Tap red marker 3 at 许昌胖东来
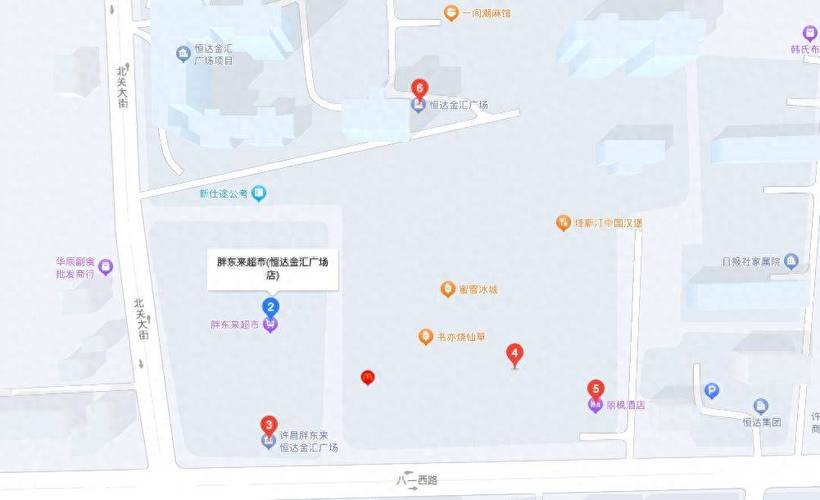This screenshot has width=820, height=500. (x=268, y=424)
